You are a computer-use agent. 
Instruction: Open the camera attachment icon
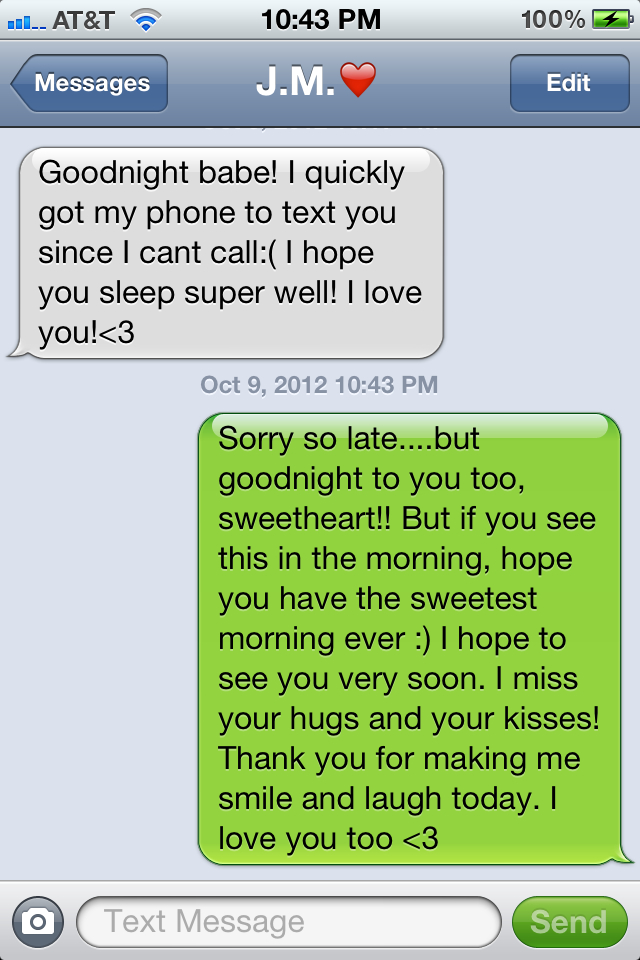pyautogui.click(x=38, y=921)
